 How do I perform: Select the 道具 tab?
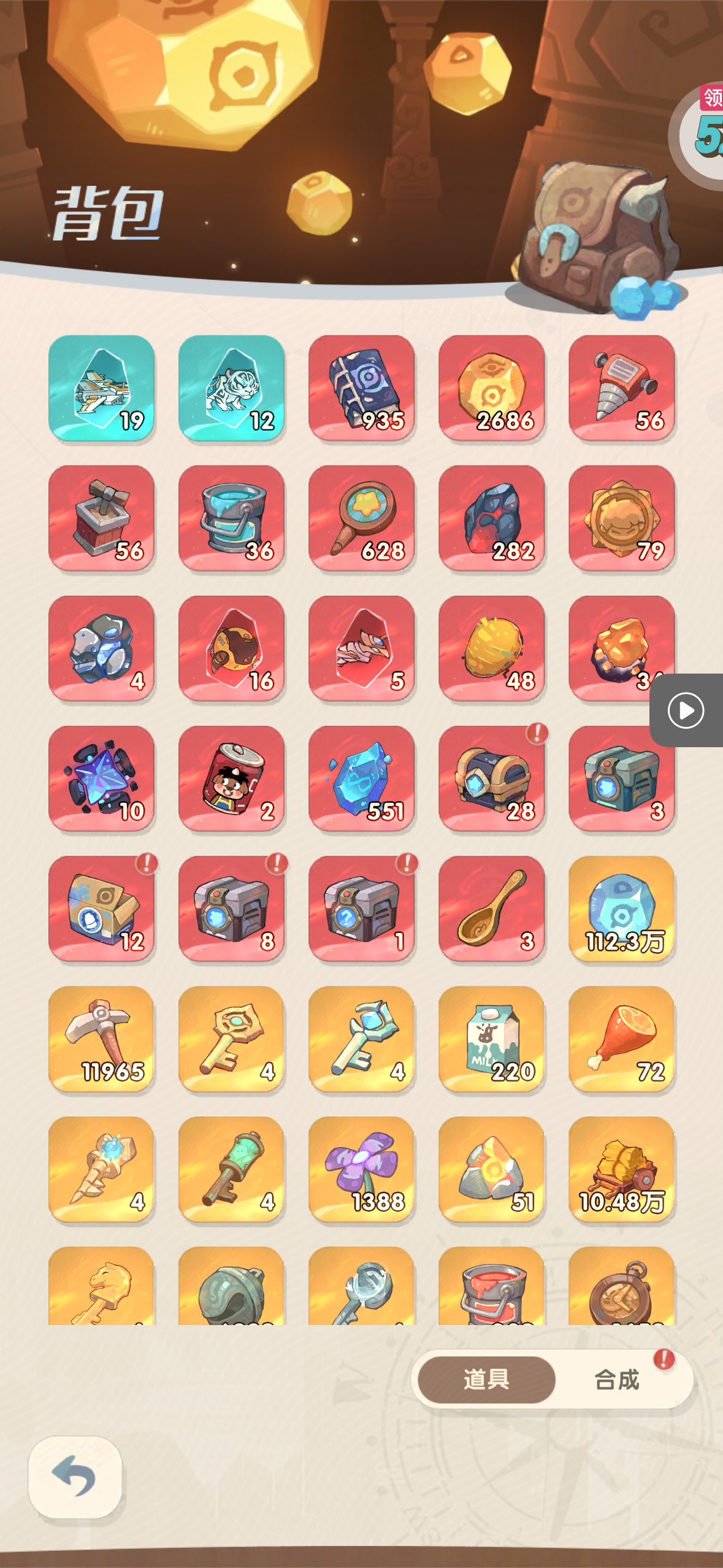point(486,1380)
